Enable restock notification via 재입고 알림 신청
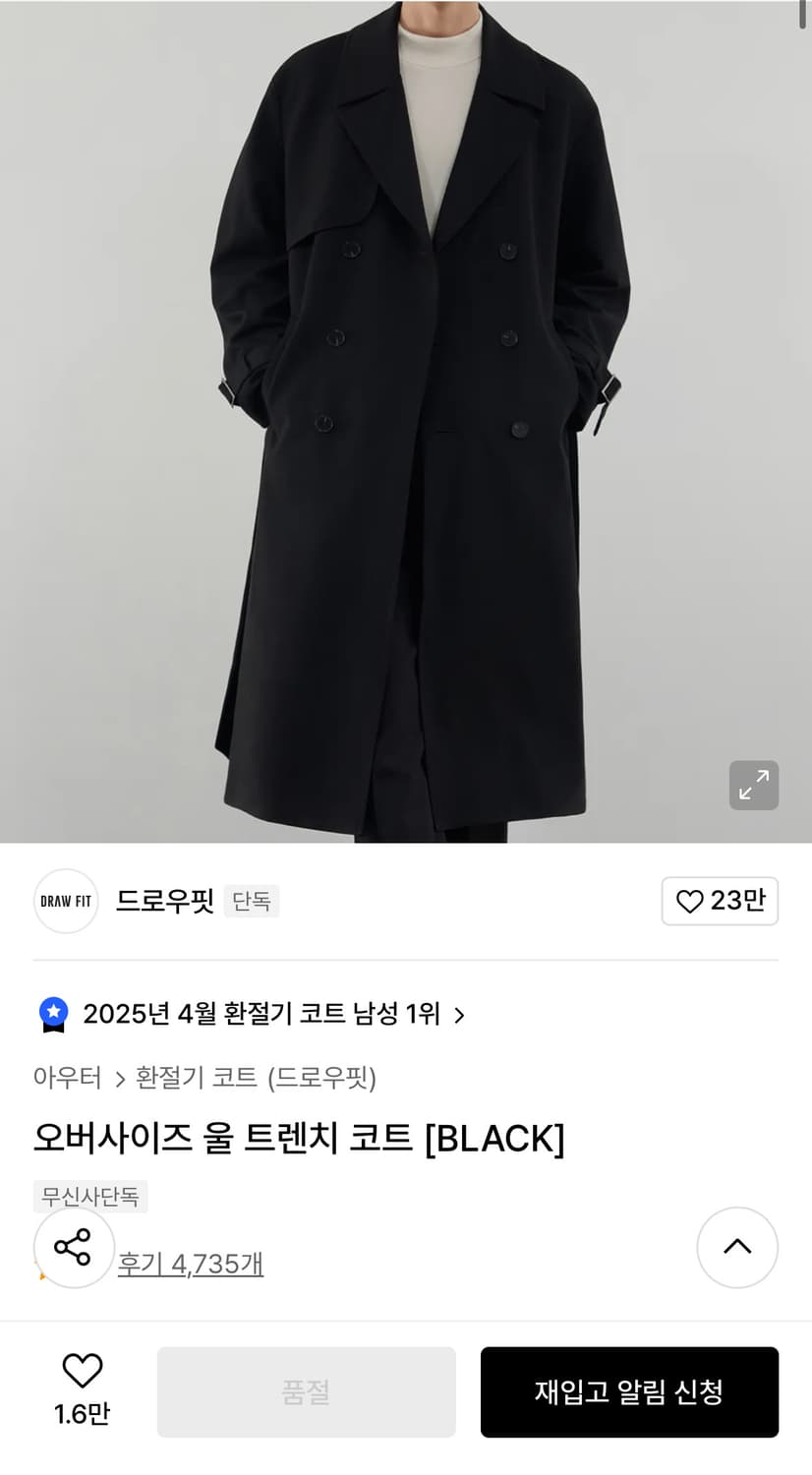 click(629, 1392)
